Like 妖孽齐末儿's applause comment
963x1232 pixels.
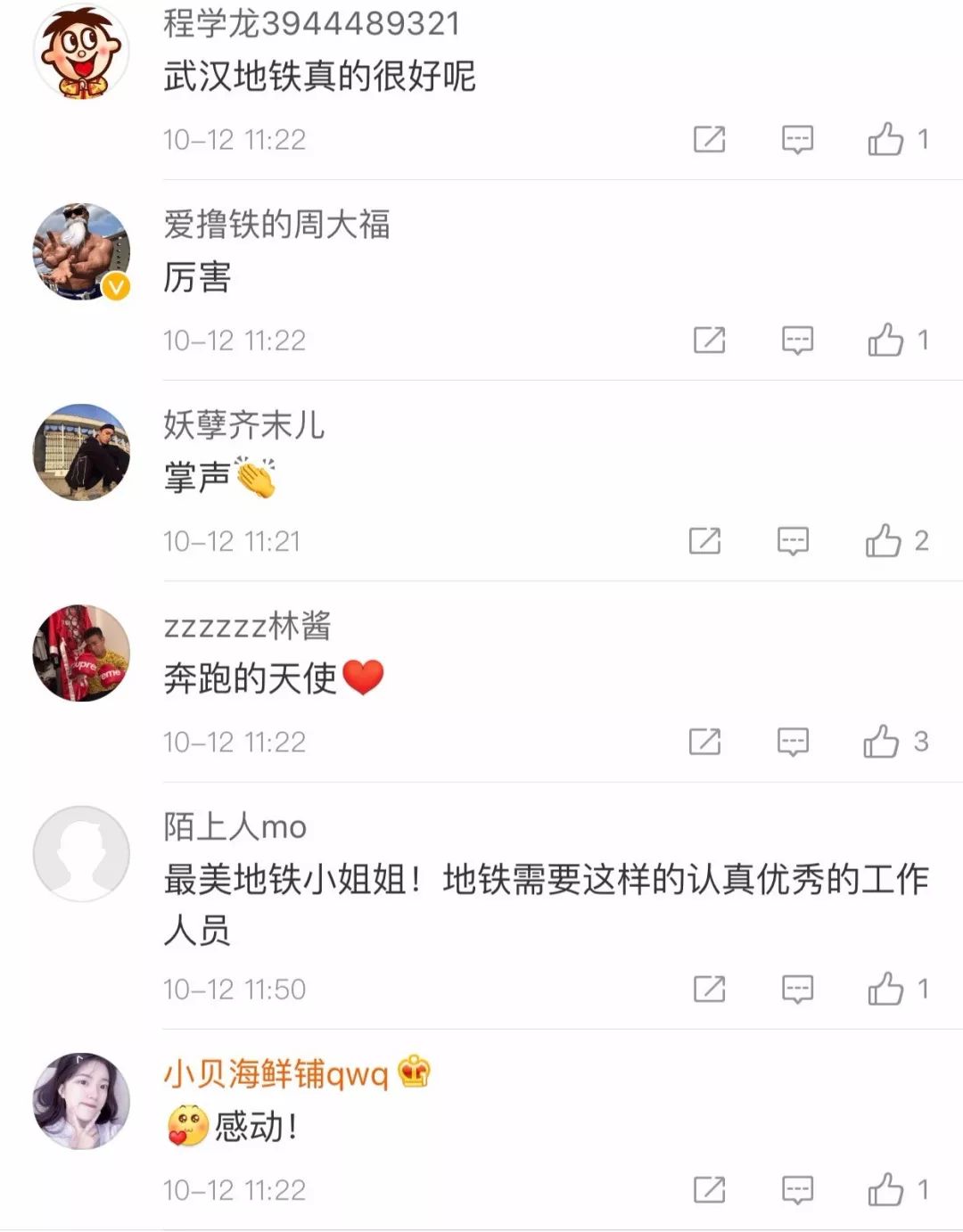point(883,540)
